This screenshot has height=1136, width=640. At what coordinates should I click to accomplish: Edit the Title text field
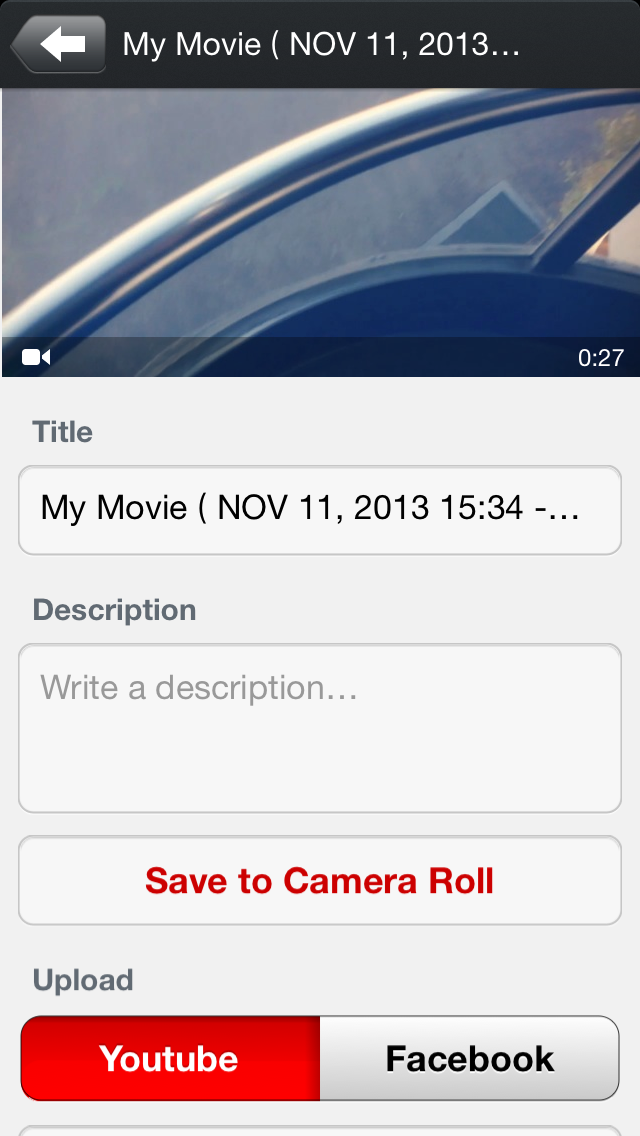click(320, 510)
